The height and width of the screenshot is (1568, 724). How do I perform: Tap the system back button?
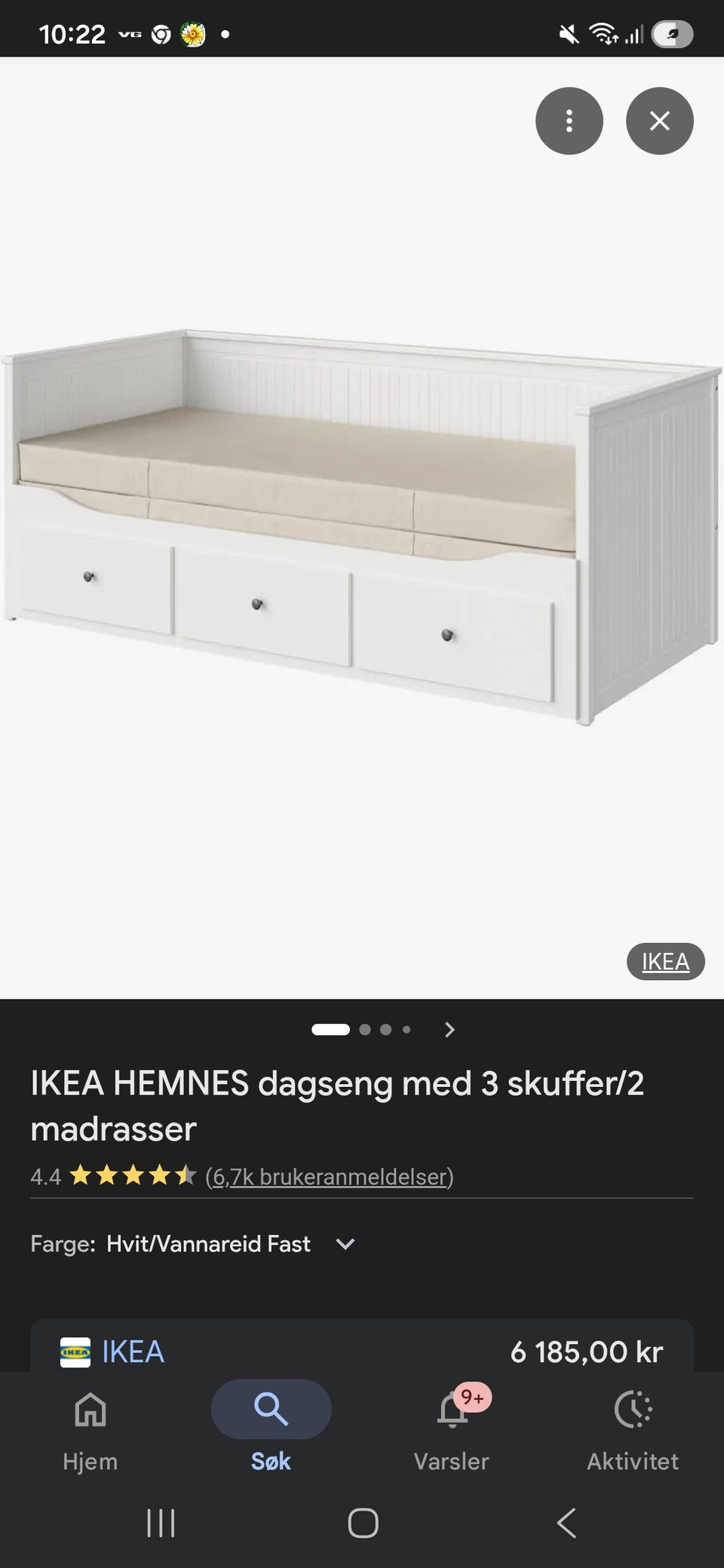coord(566,1523)
